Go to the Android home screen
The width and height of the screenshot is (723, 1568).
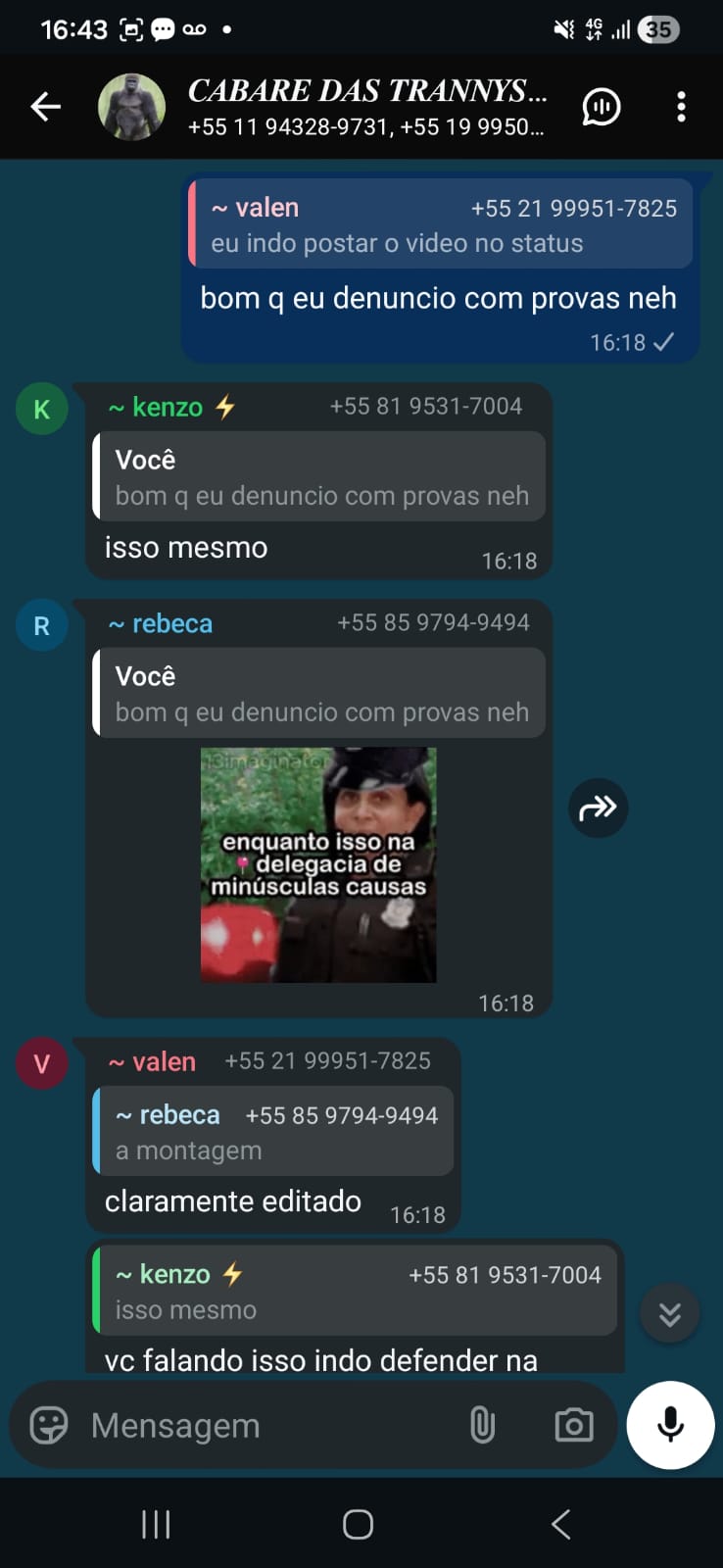[x=358, y=1524]
